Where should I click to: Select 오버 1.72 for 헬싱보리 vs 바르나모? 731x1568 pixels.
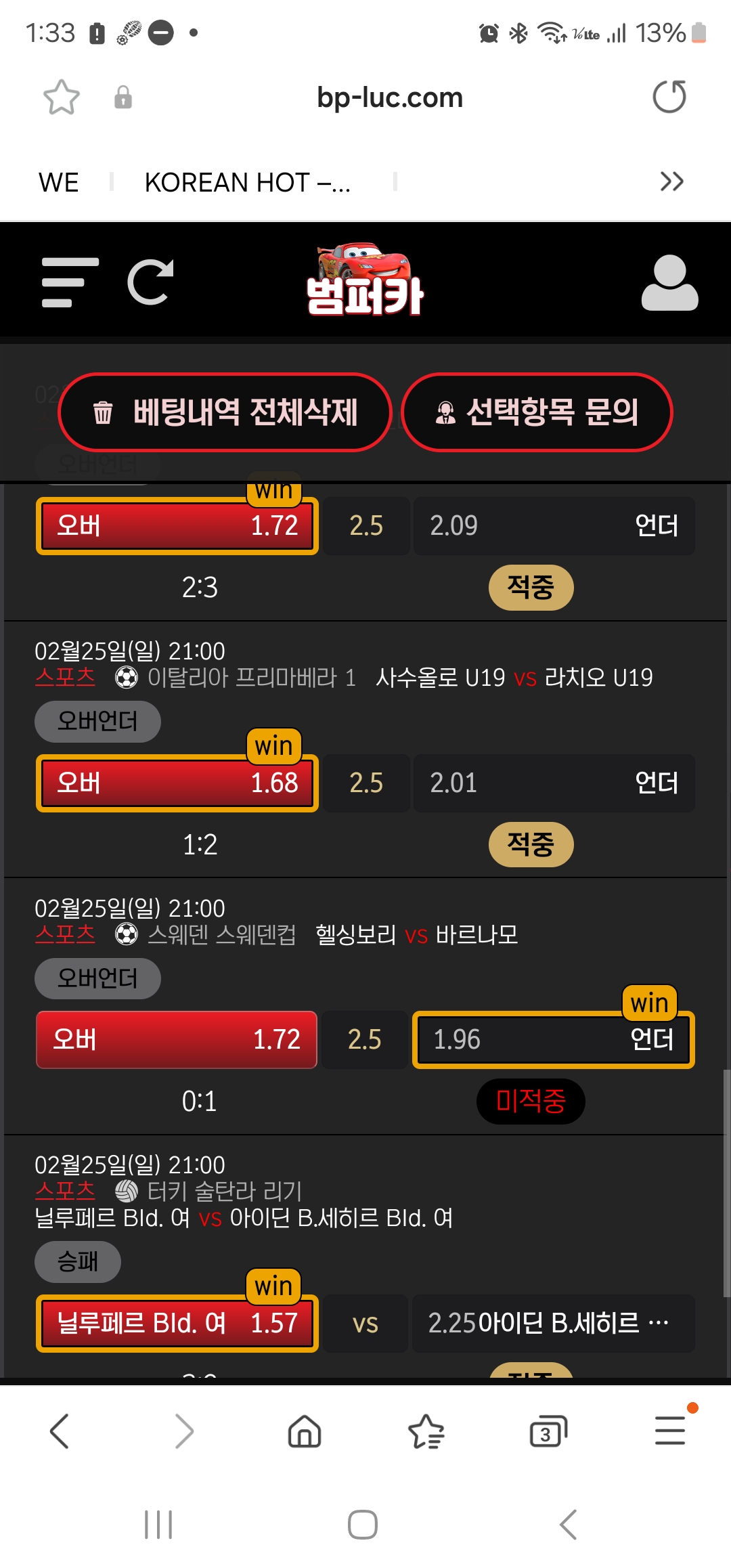(177, 1040)
